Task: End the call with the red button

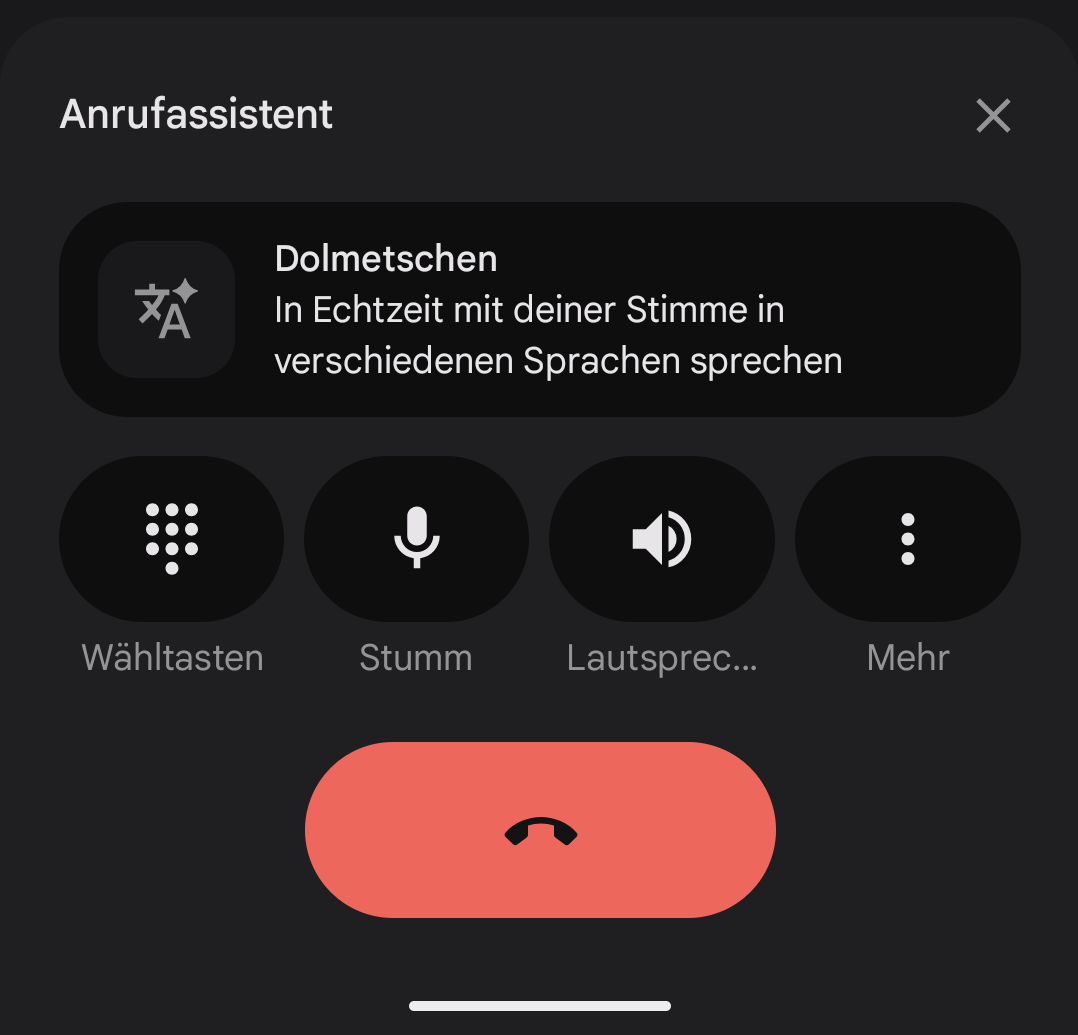Action: click(x=540, y=829)
